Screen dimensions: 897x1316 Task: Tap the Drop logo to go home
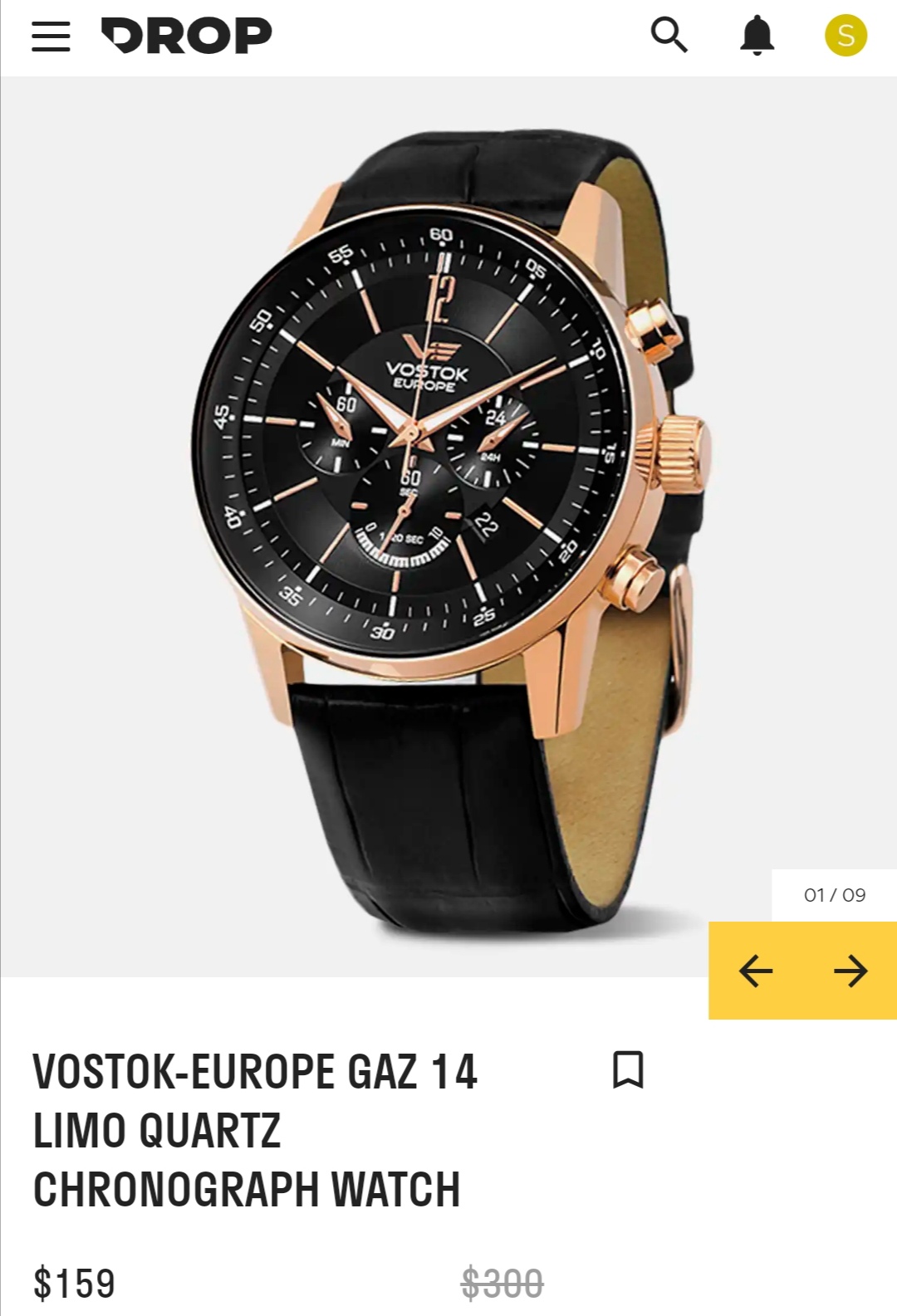(186, 36)
